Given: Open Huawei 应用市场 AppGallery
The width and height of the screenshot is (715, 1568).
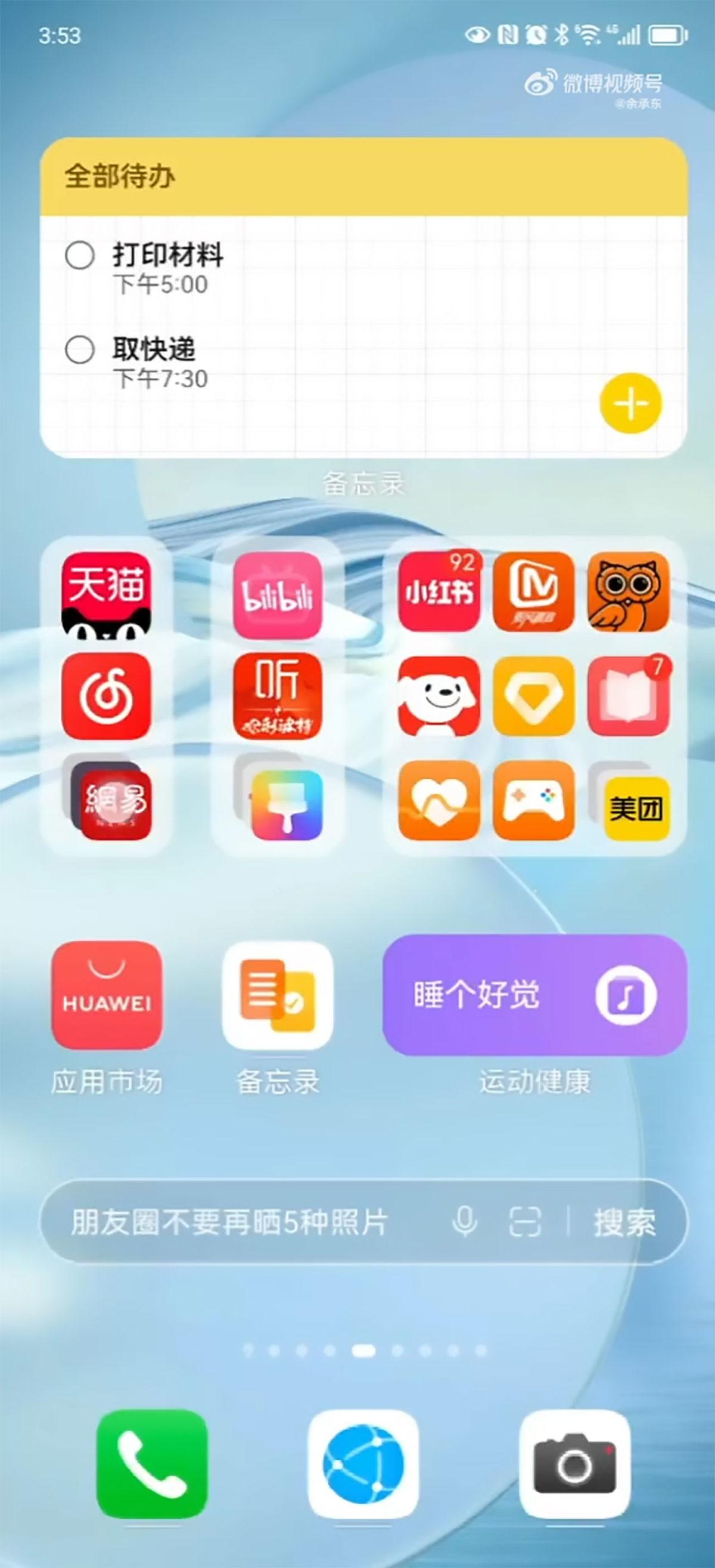Looking at the screenshot, I should pos(107,995).
